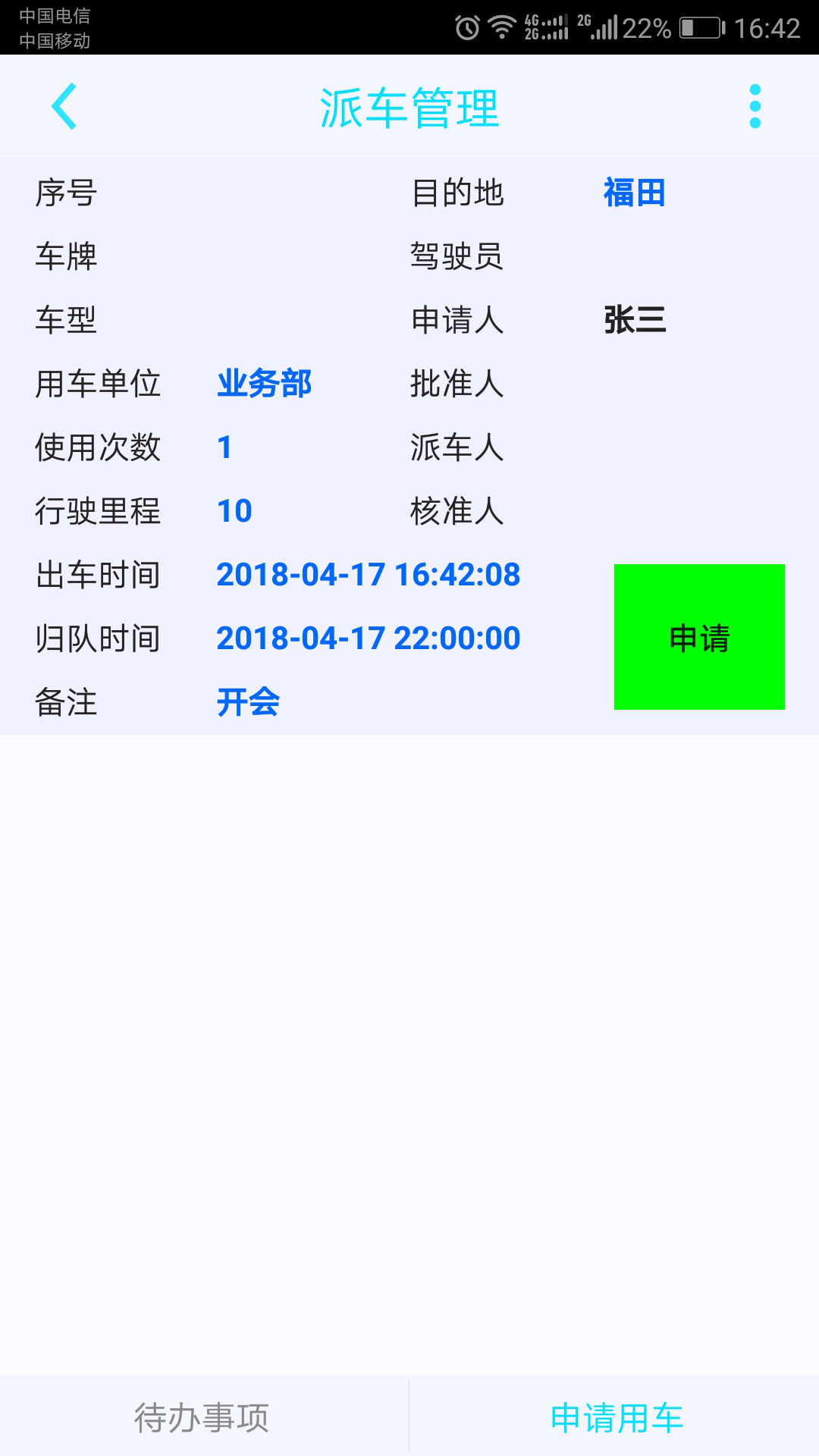Open the three-dot overflow menu

pyautogui.click(x=754, y=106)
